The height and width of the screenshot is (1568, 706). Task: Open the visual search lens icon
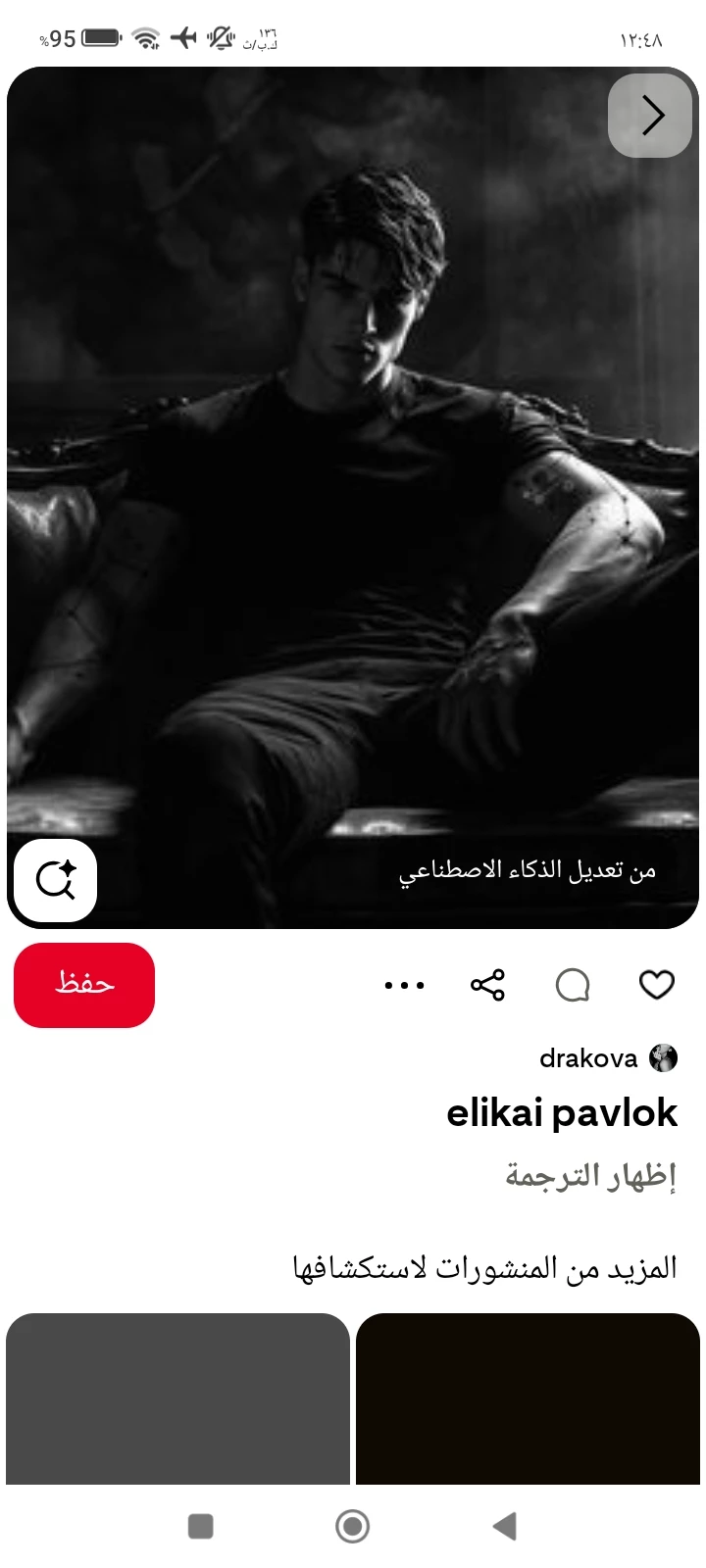pos(56,880)
